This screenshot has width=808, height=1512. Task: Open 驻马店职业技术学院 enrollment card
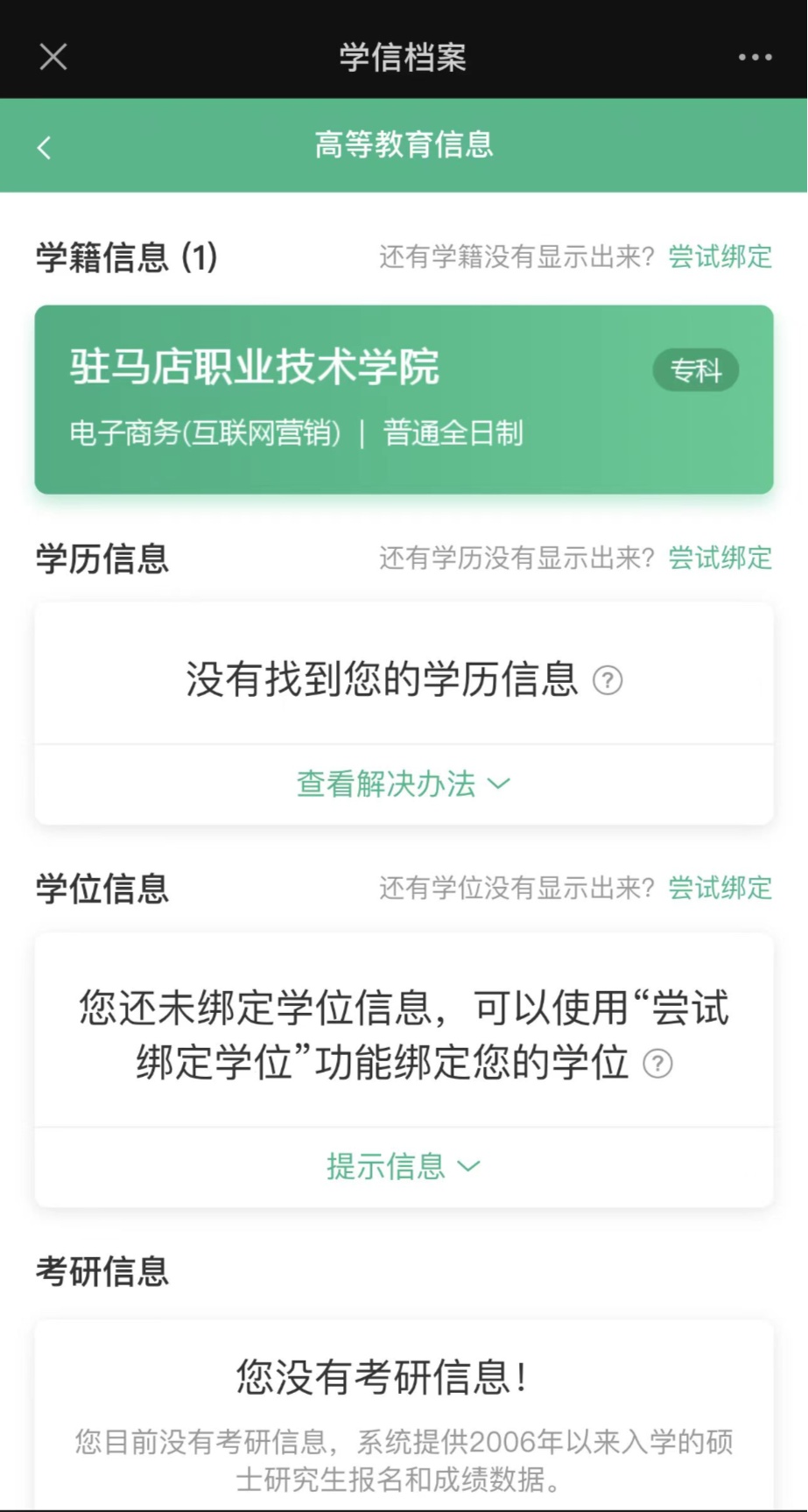(x=404, y=399)
